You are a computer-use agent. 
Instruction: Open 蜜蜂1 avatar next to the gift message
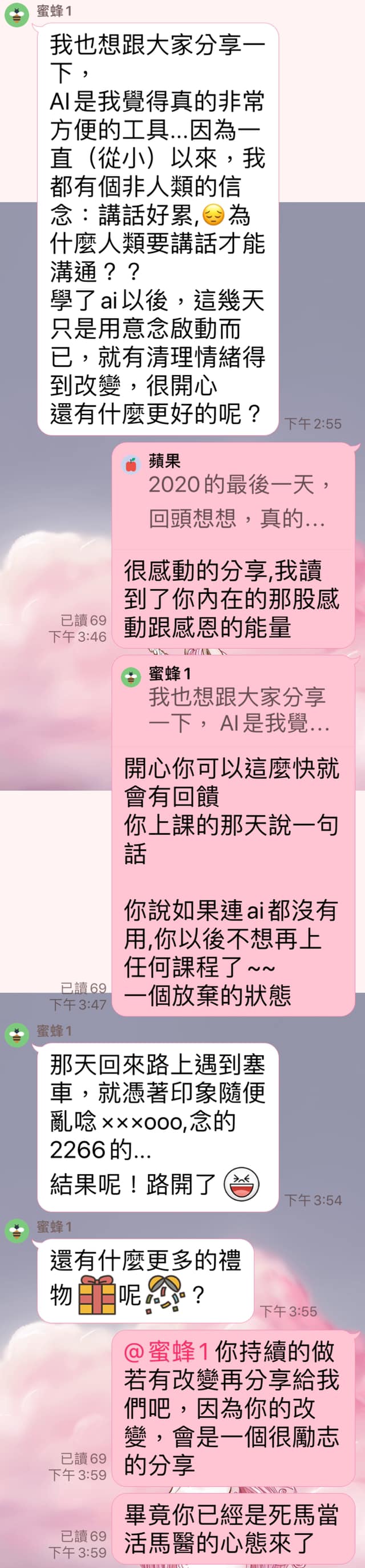(x=17, y=1230)
